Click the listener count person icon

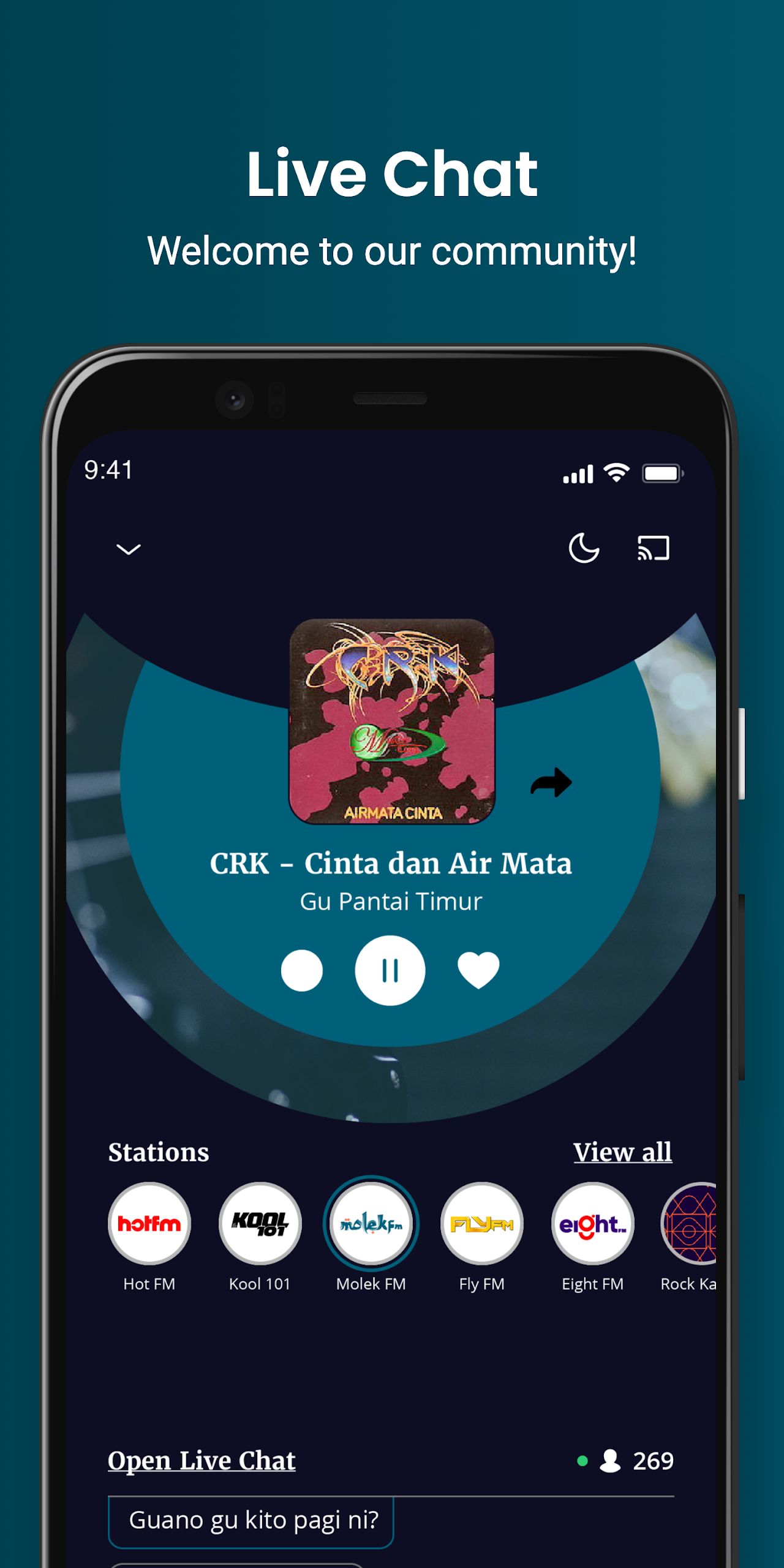[609, 1461]
